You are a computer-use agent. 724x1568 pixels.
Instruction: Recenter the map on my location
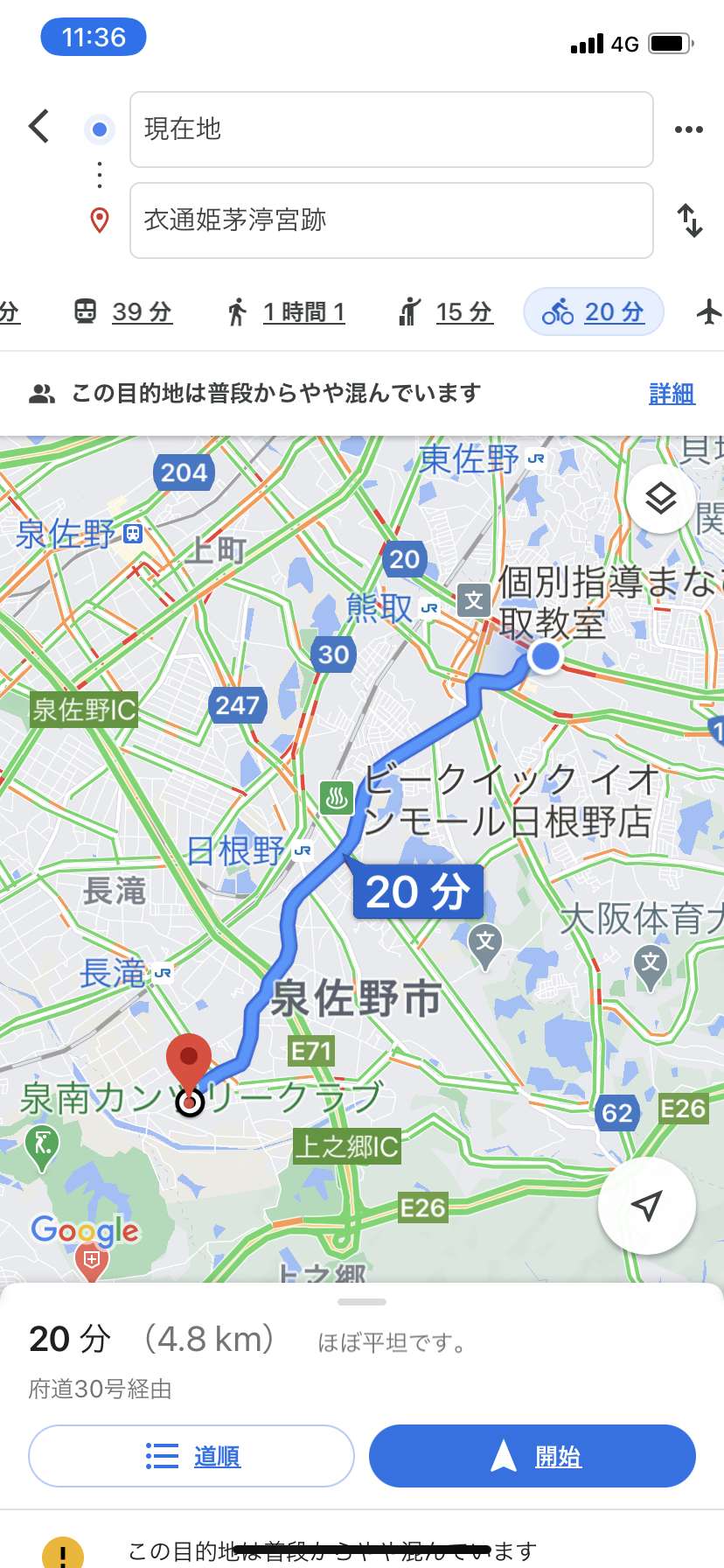pyautogui.click(x=646, y=1206)
